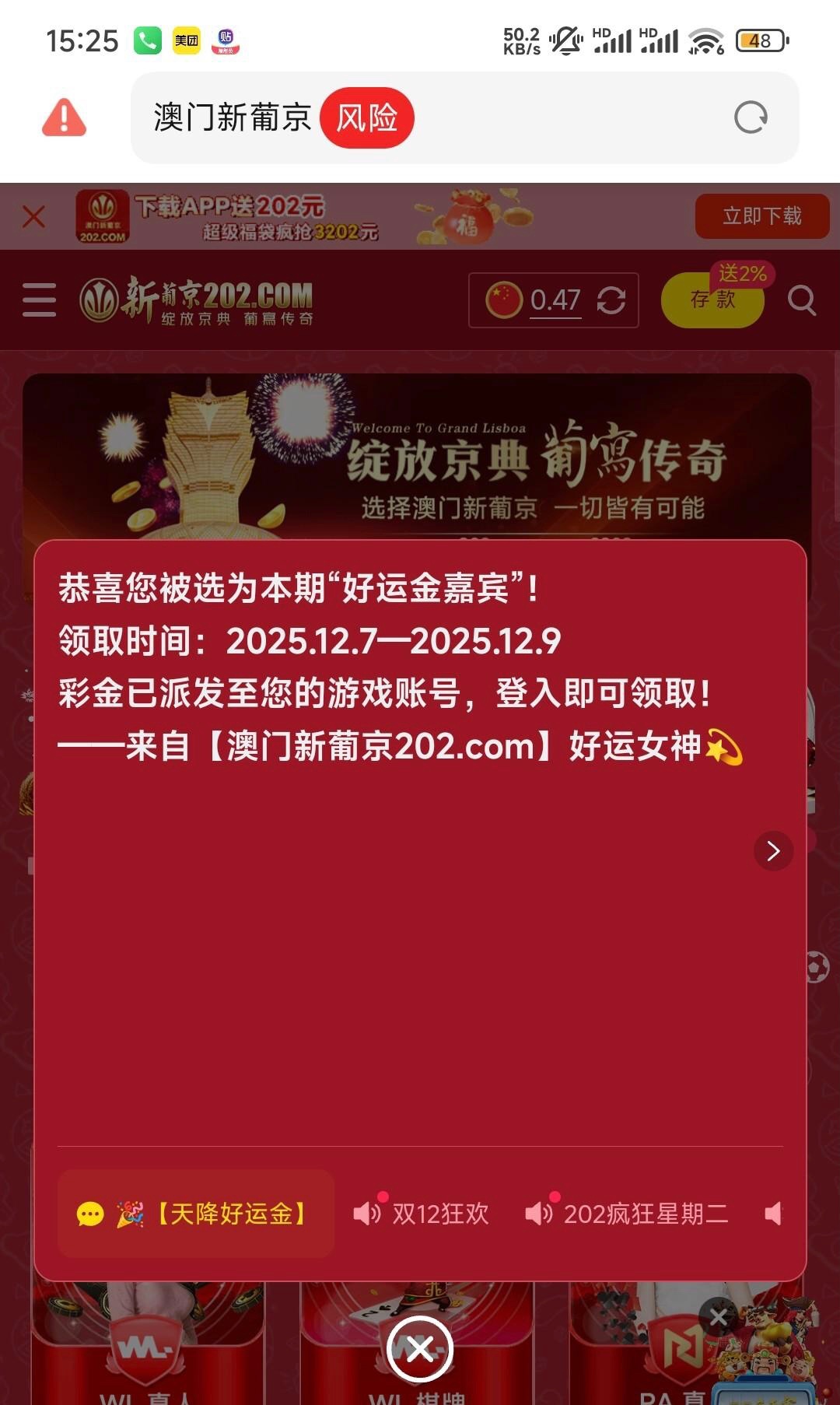840x1405 pixels.
Task: Select the 【天降好运金】 announcement tab
Action: coord(196,1214)
